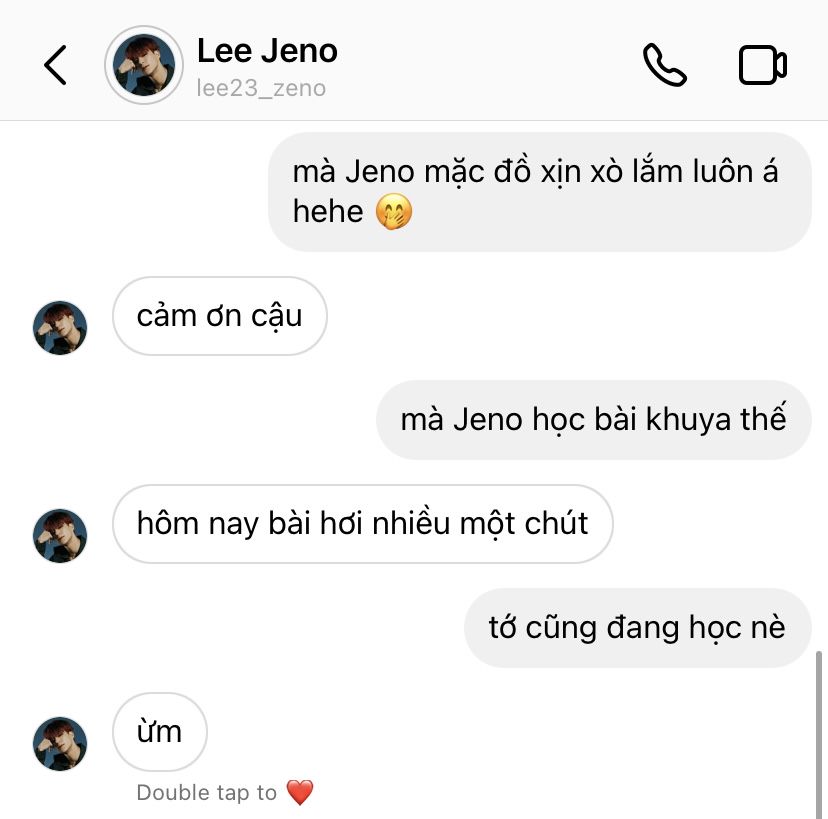Screen dimensions: 828x819
Task: Start a video call with Lee Jeno
Action: (762, 66)
